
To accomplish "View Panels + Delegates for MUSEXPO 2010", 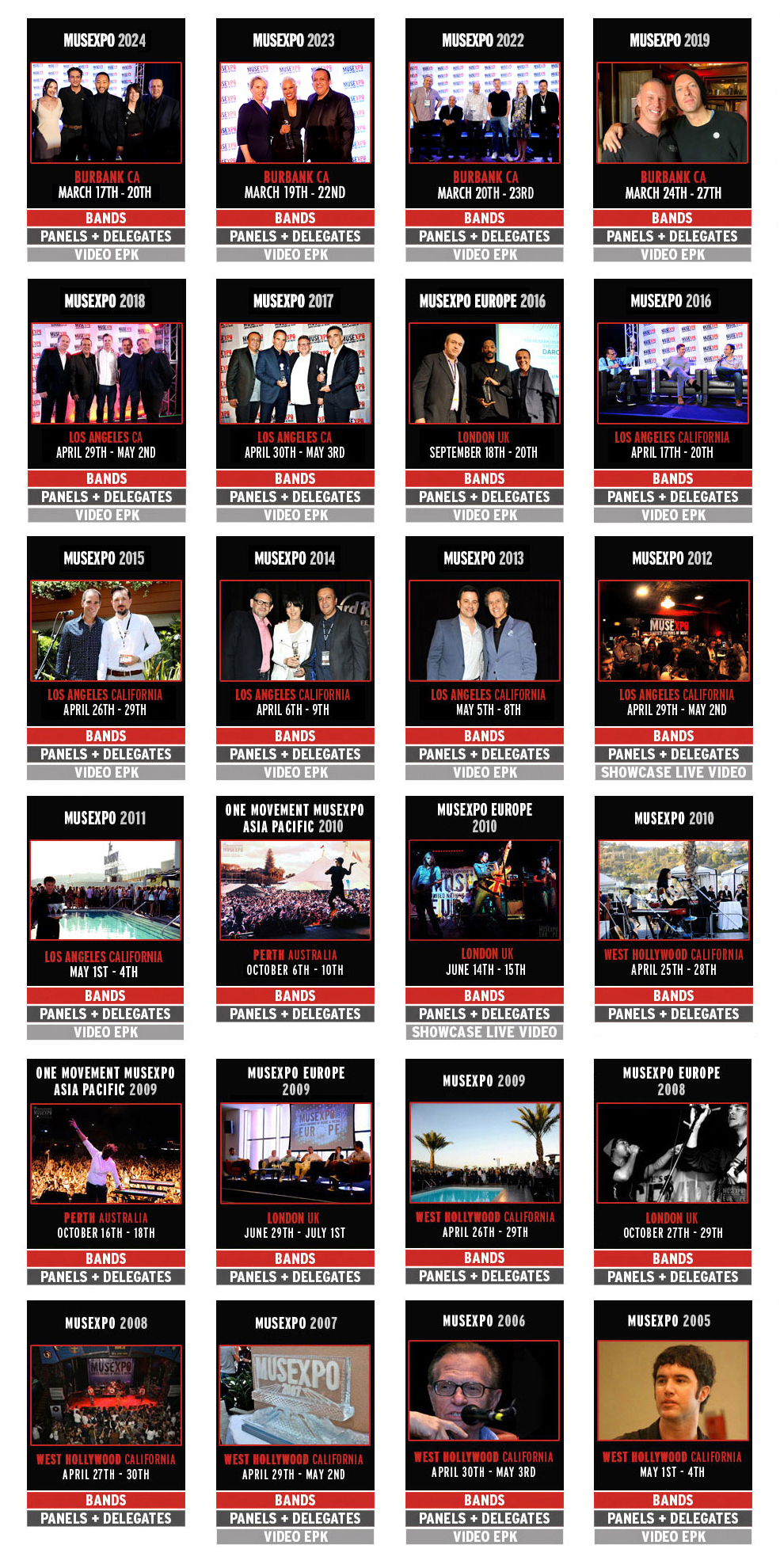I will [673, 1014].
